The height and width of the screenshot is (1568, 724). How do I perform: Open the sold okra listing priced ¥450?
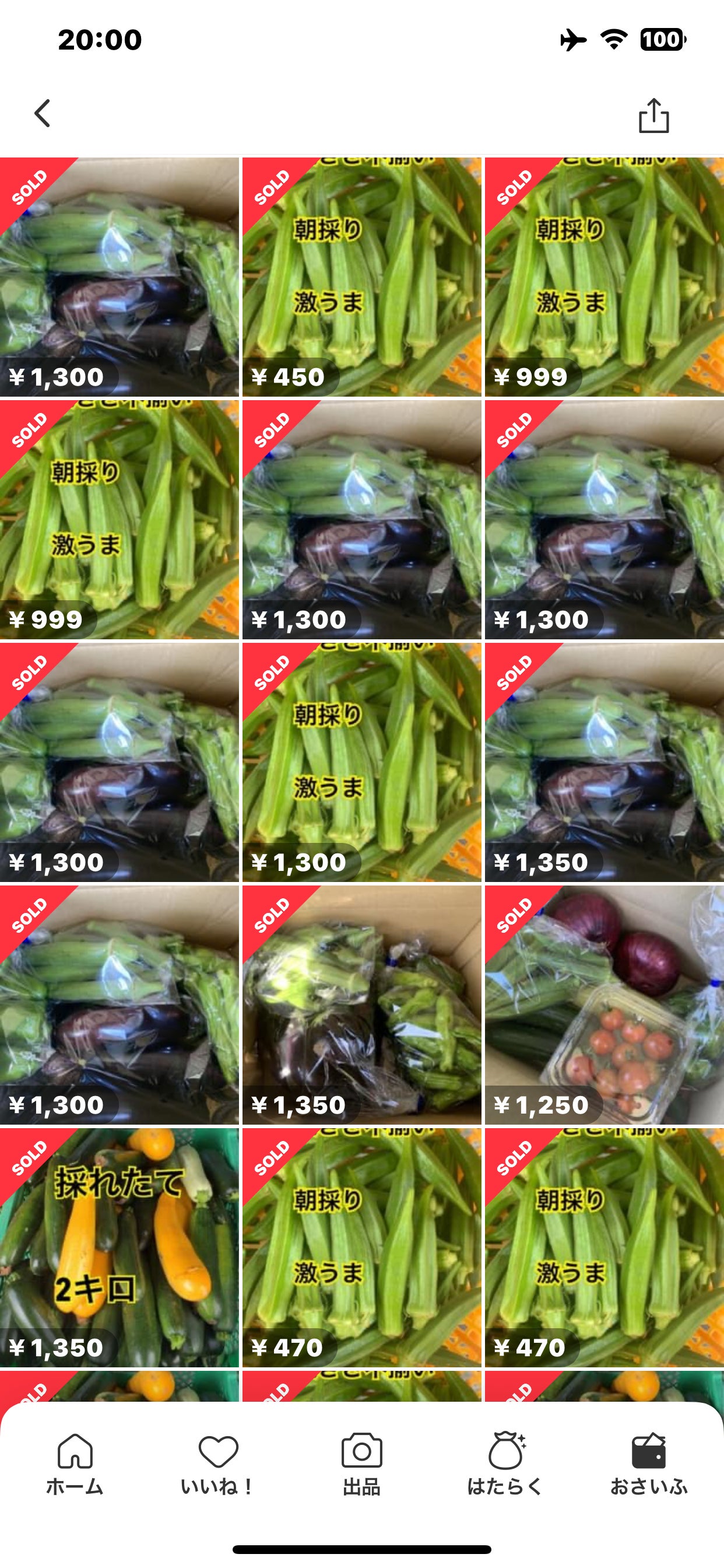[361, 277]
